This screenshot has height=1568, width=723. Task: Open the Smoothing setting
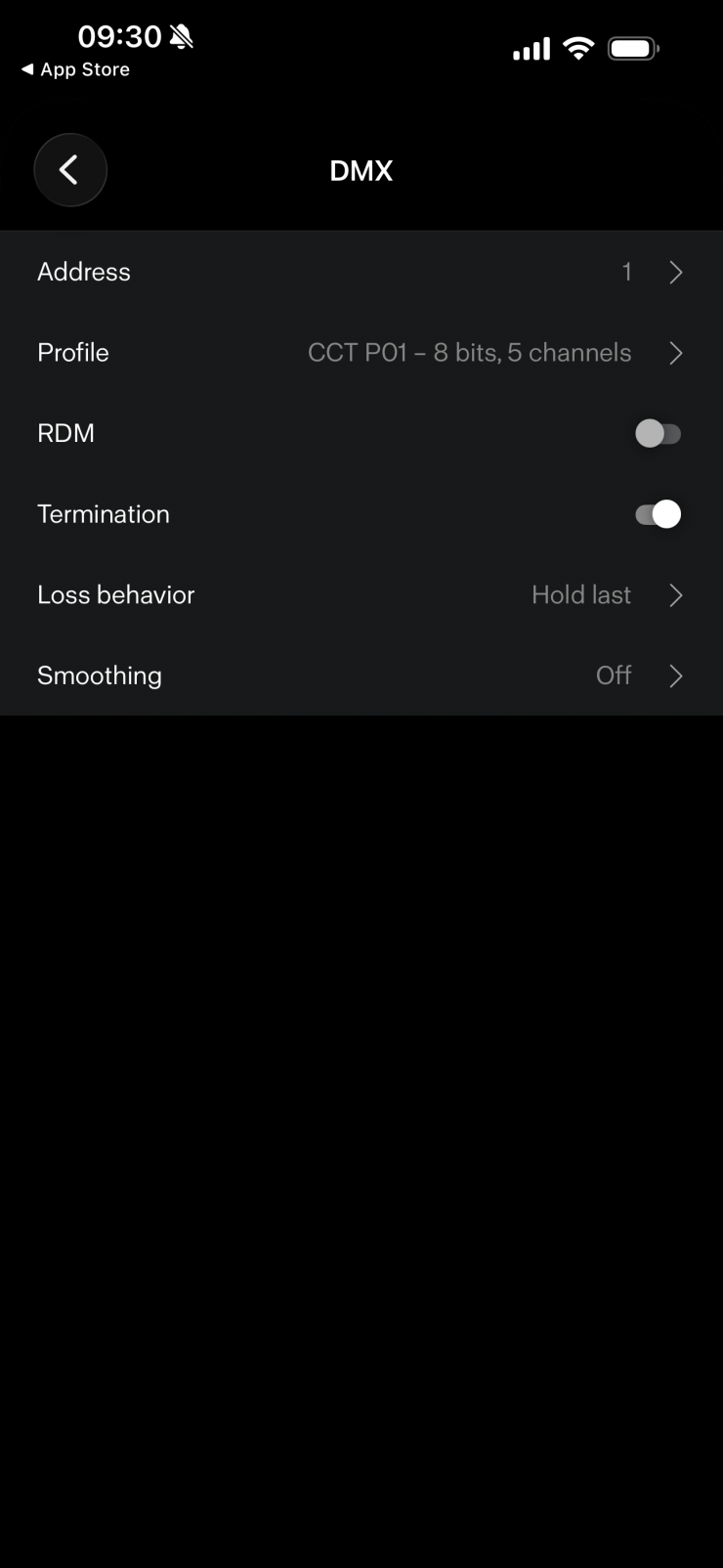pos(361,675)
